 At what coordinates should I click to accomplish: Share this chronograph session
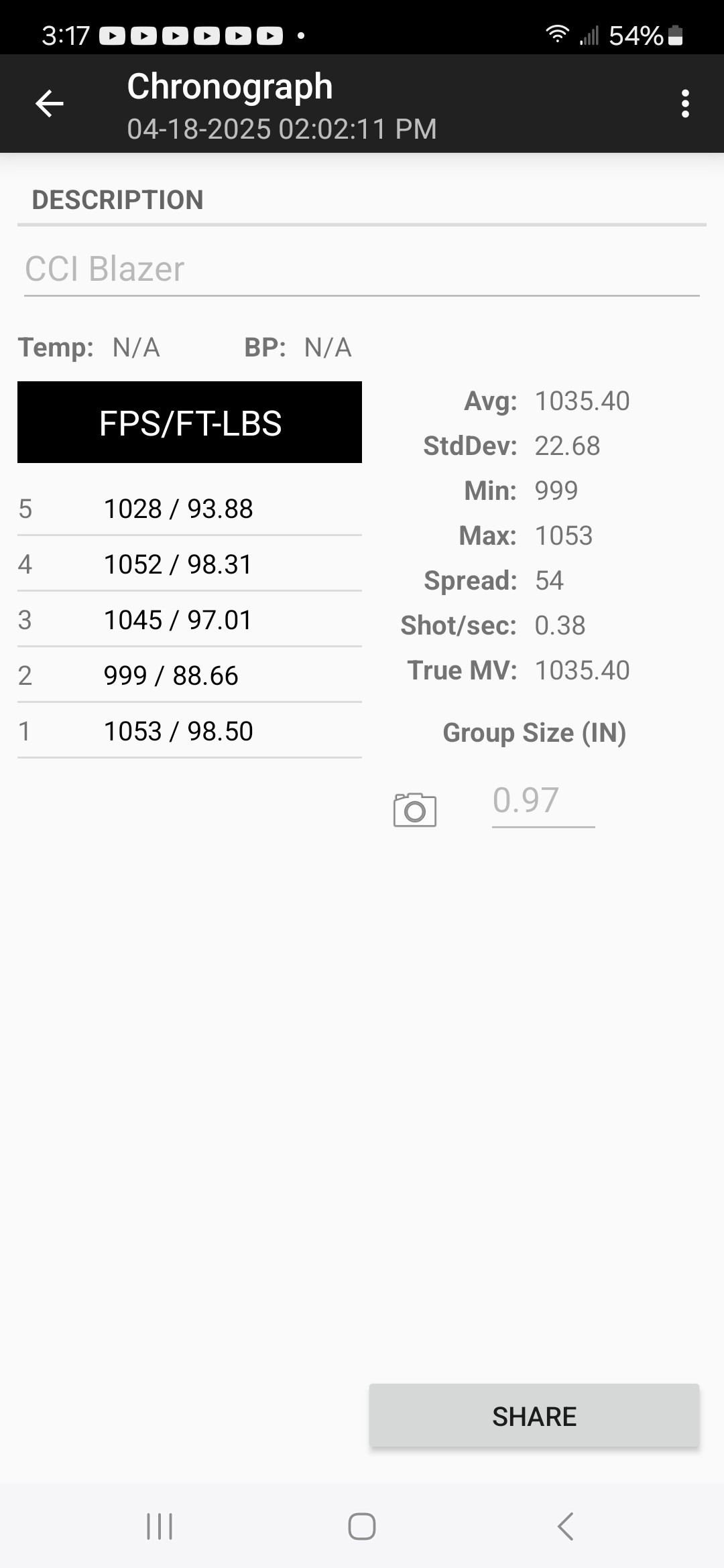coord(534,1416)
